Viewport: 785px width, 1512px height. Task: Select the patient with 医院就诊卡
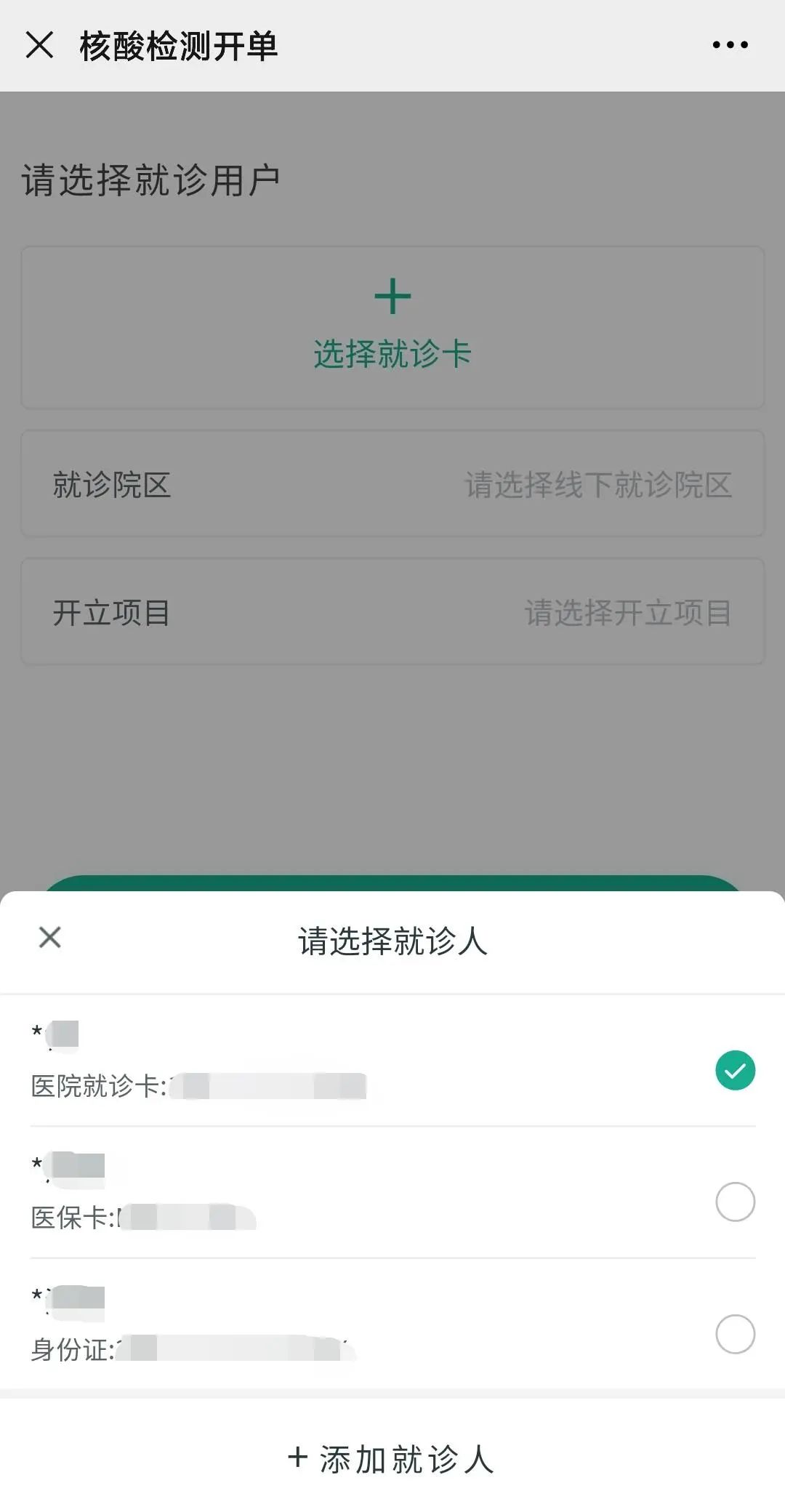click(x=735, y=1070)
